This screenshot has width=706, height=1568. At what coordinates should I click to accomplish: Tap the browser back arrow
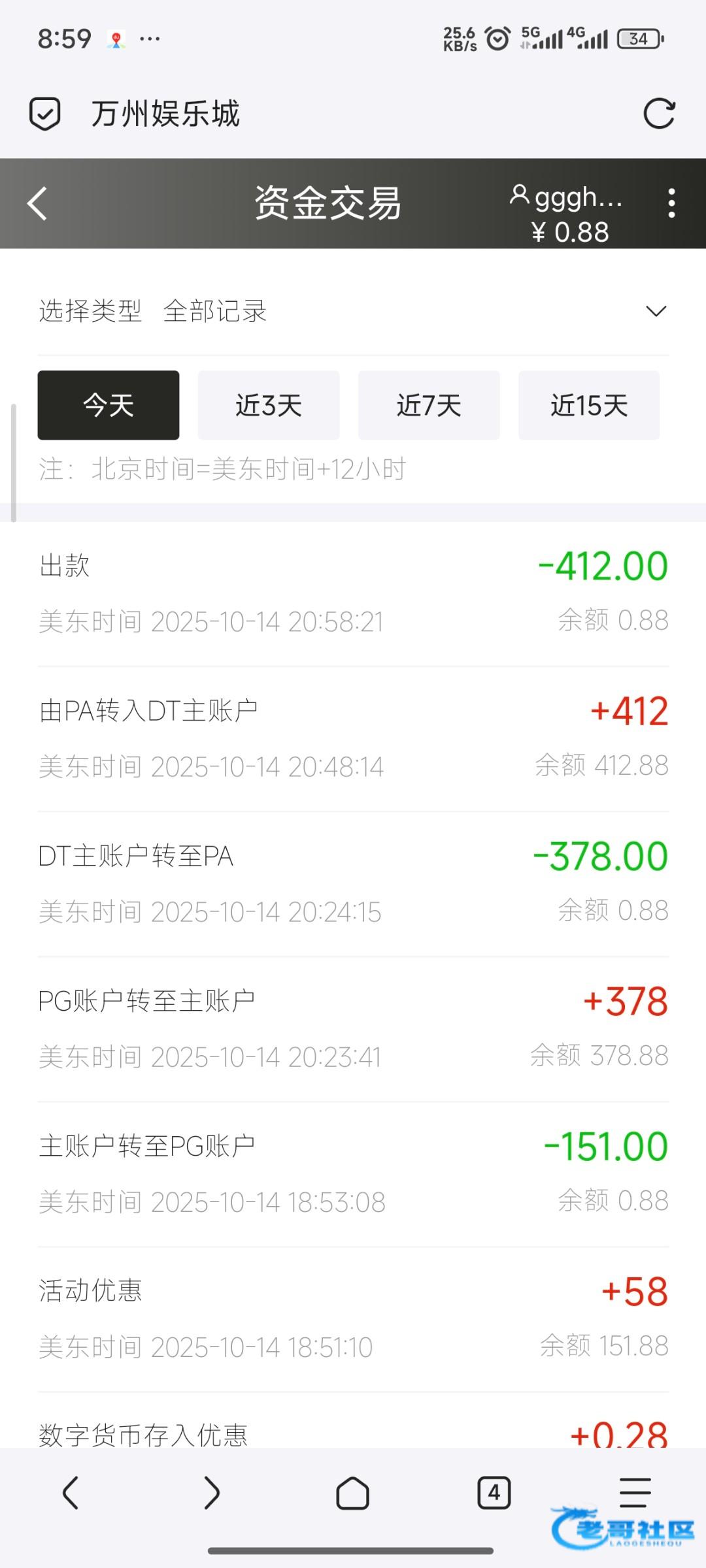coord(71,1493)
